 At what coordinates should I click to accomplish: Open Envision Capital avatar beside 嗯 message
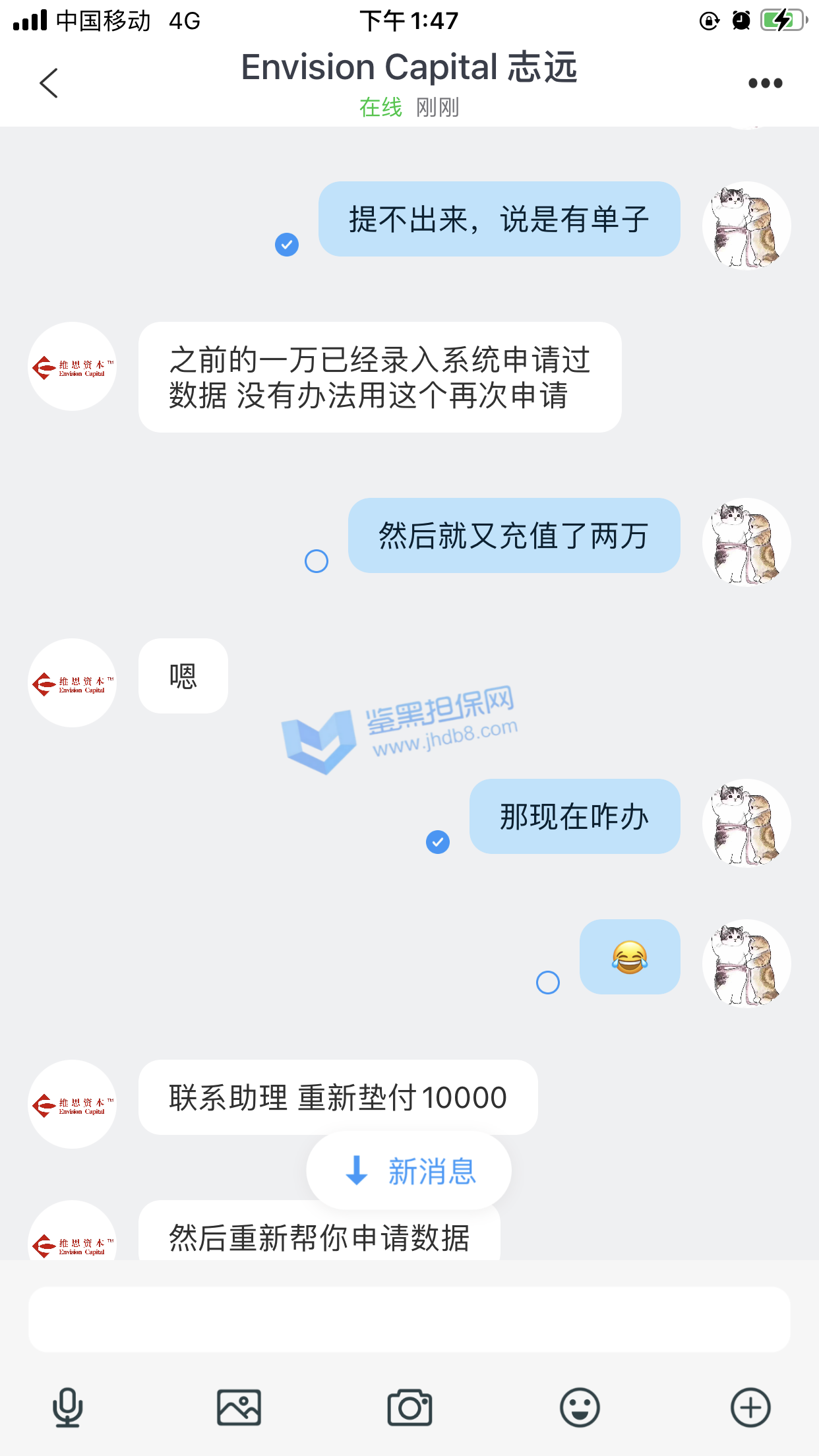point(73,682)
